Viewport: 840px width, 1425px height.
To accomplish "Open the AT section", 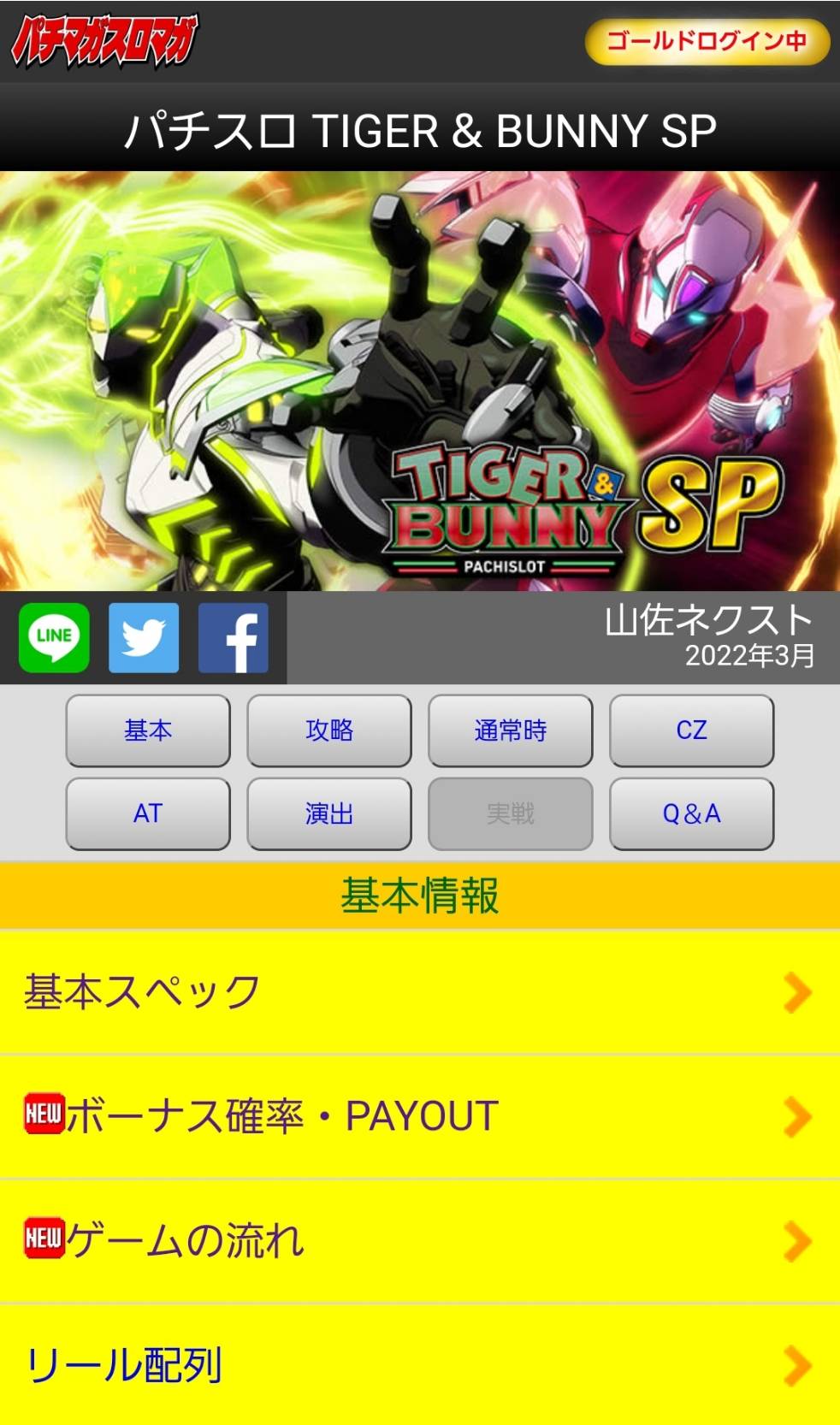I will click(148, 813).
